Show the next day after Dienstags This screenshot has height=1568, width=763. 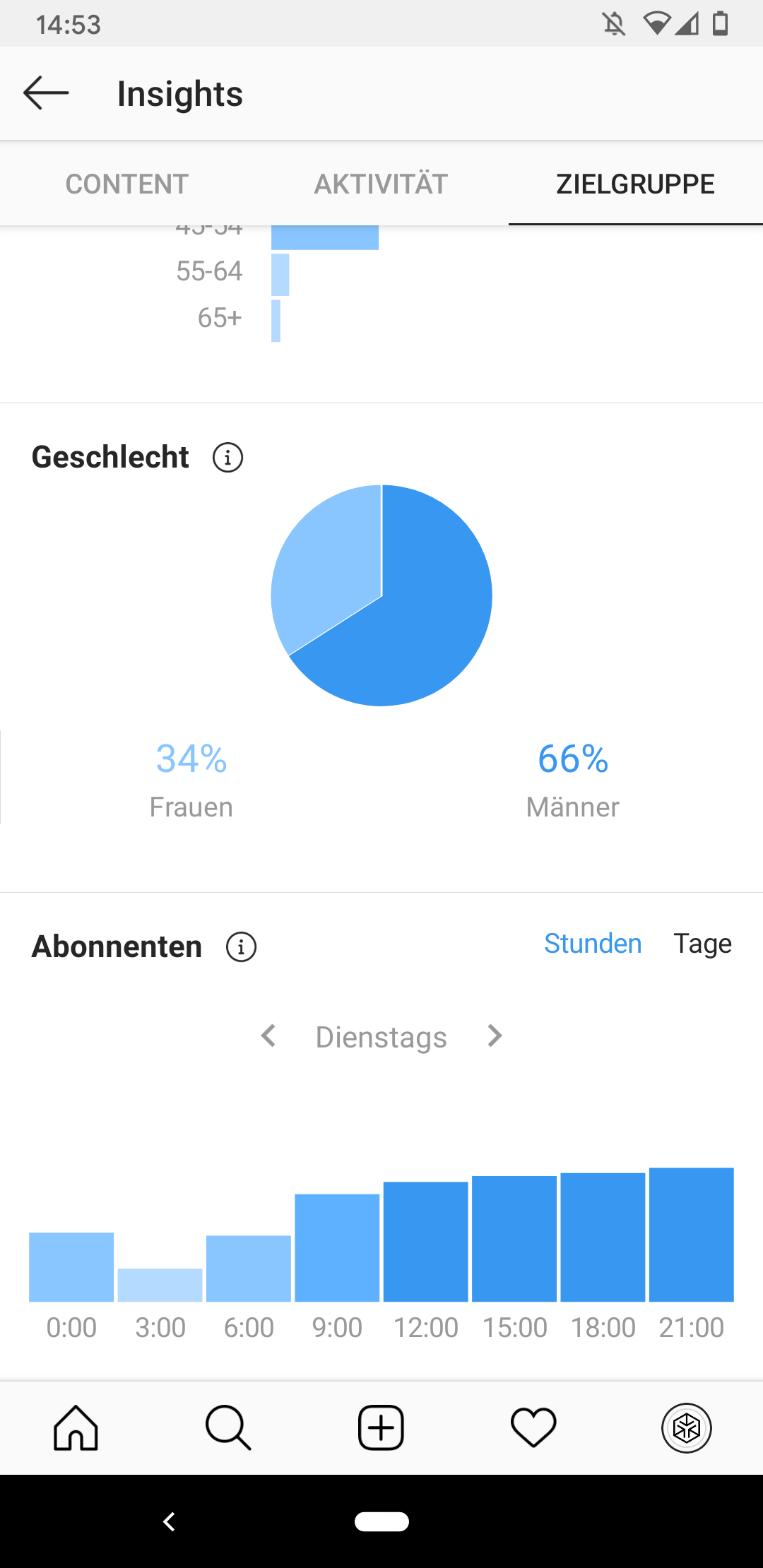(495, 1036)
